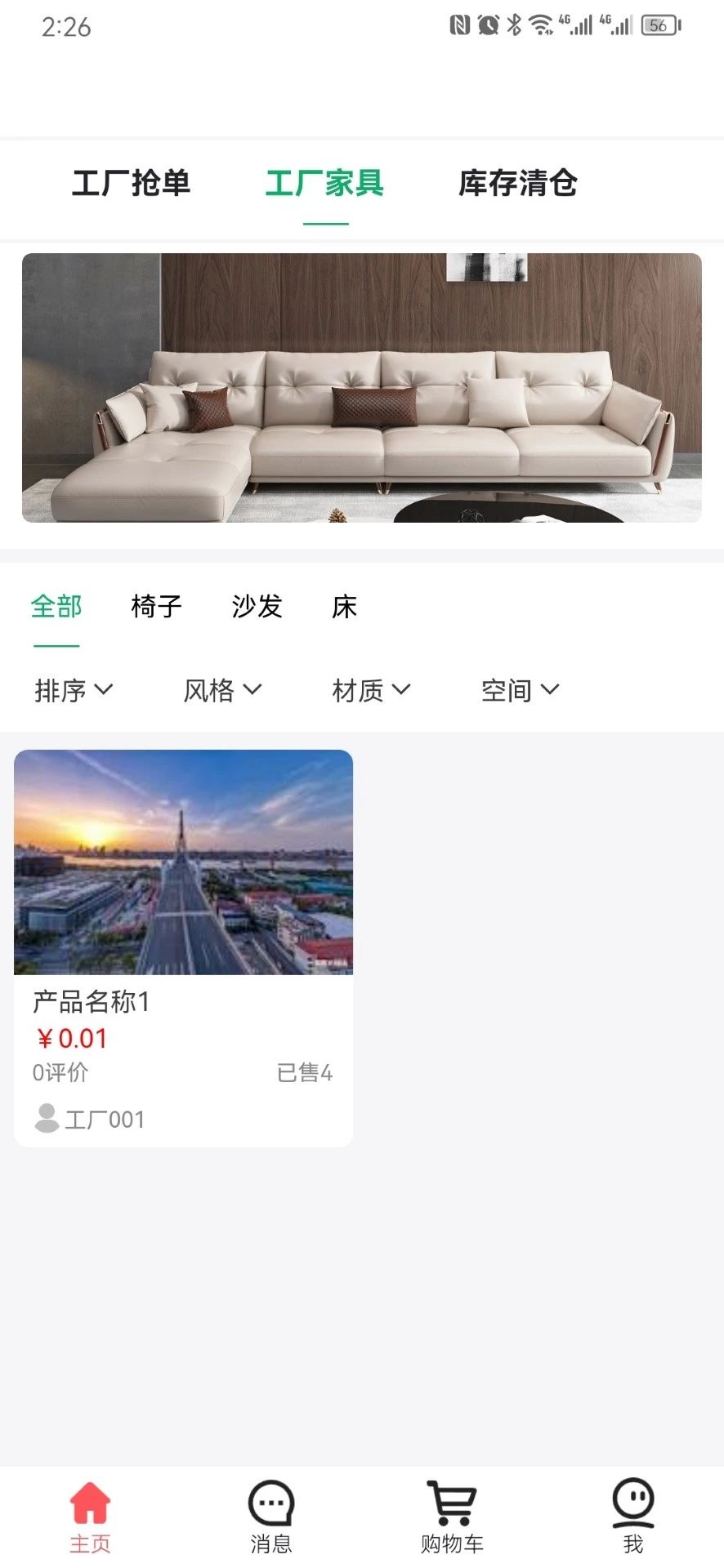Select the 沙发 category filter

[x=257, y=607]
